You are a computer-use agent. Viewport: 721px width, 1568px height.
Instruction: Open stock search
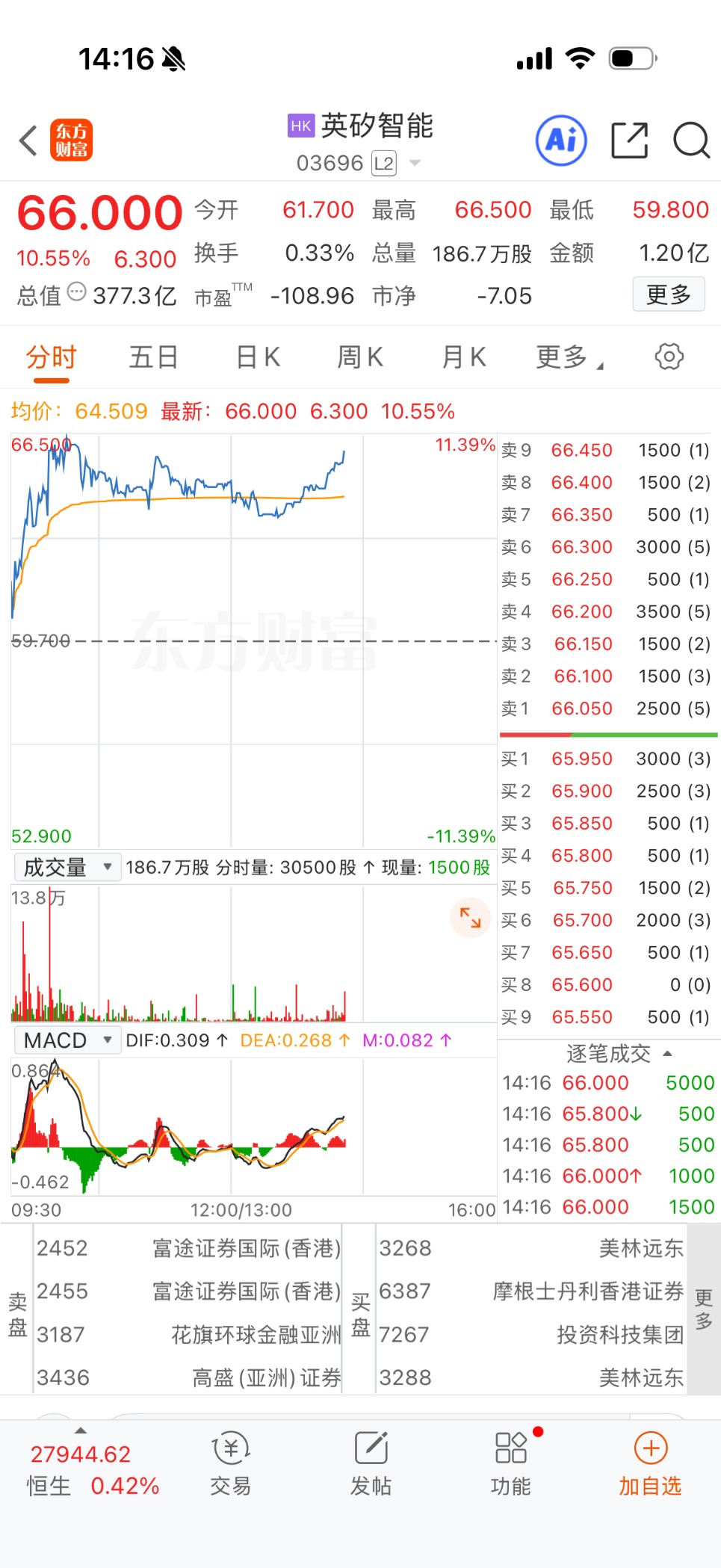pyautogui.click(x=691, y=141)
